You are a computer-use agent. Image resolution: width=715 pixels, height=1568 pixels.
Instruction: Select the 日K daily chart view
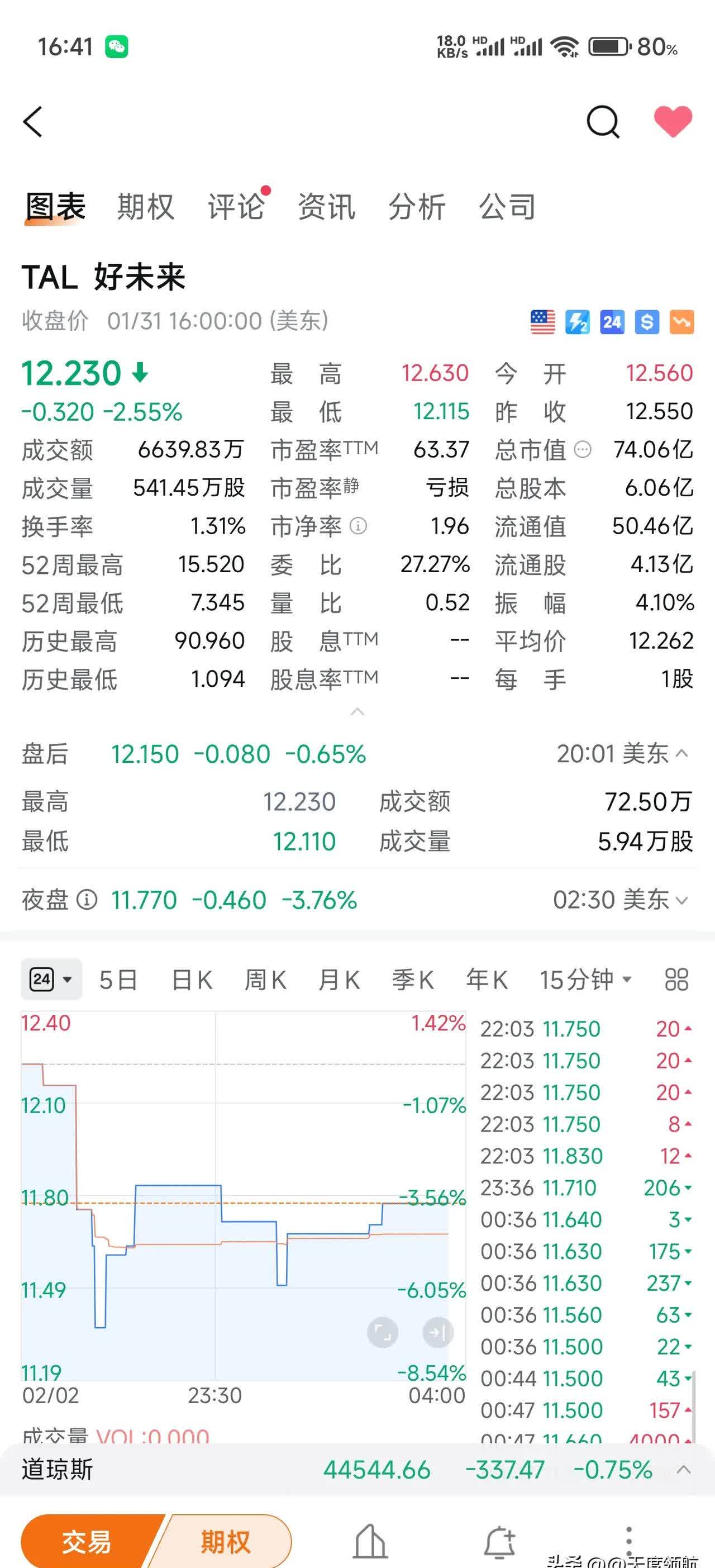pyautogui.click(x=192, y=979)
